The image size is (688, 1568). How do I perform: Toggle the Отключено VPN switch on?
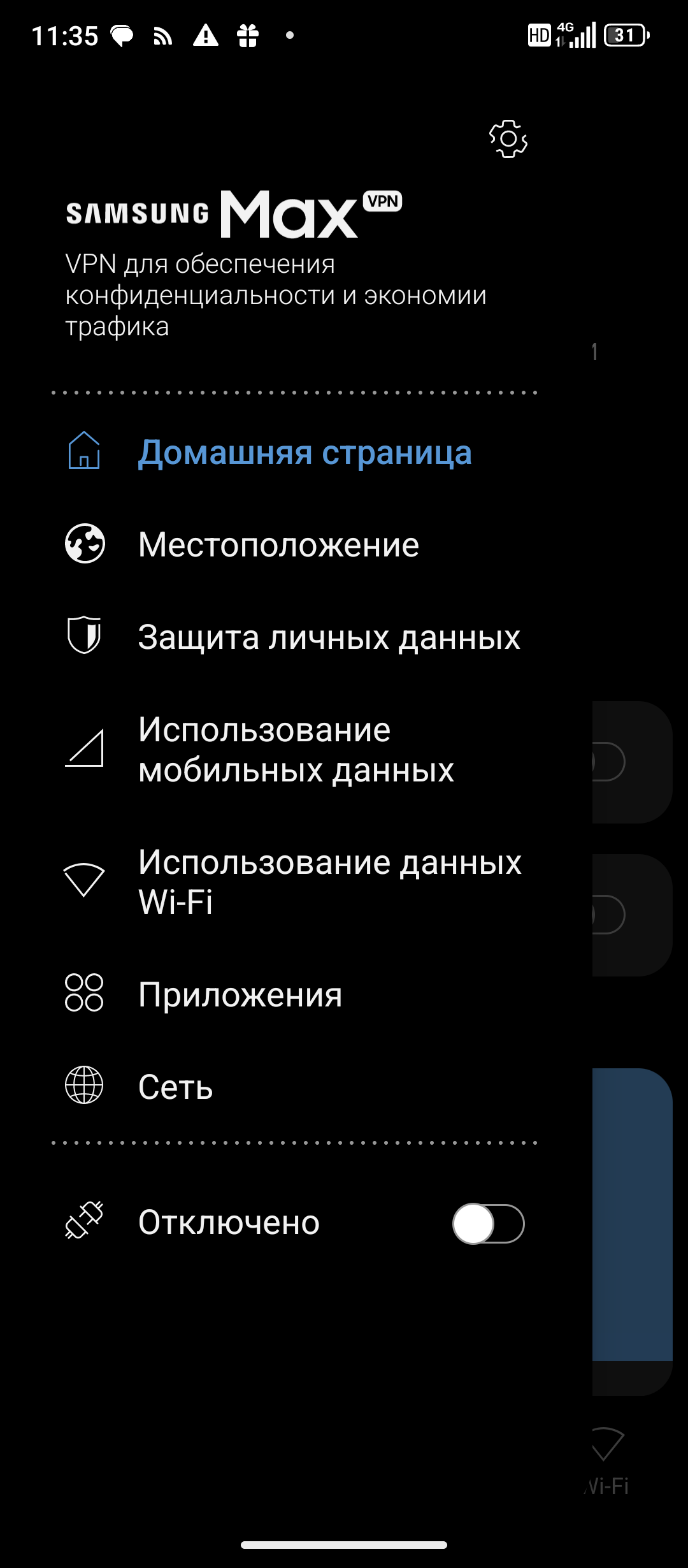pyautogui.click(x=488, y=1223)
